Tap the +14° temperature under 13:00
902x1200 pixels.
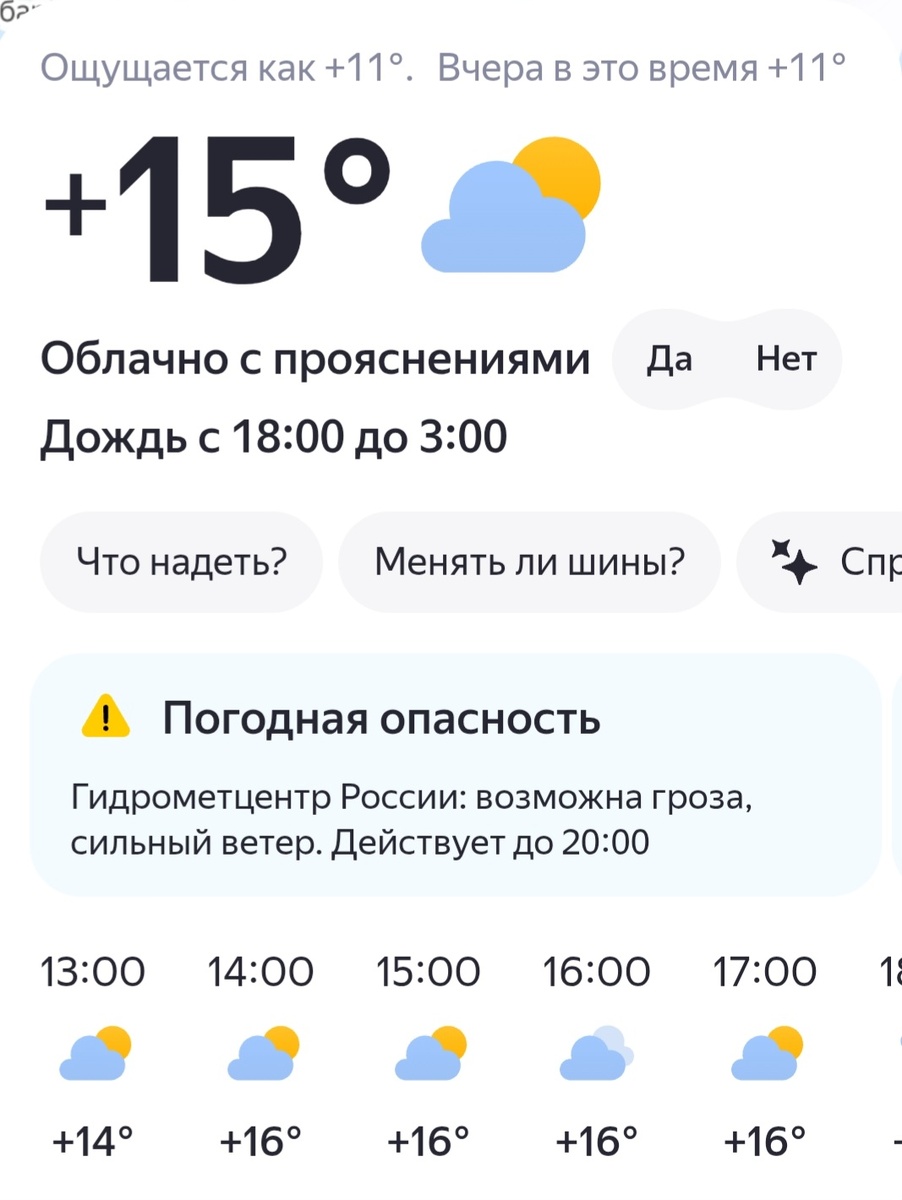93,1138
